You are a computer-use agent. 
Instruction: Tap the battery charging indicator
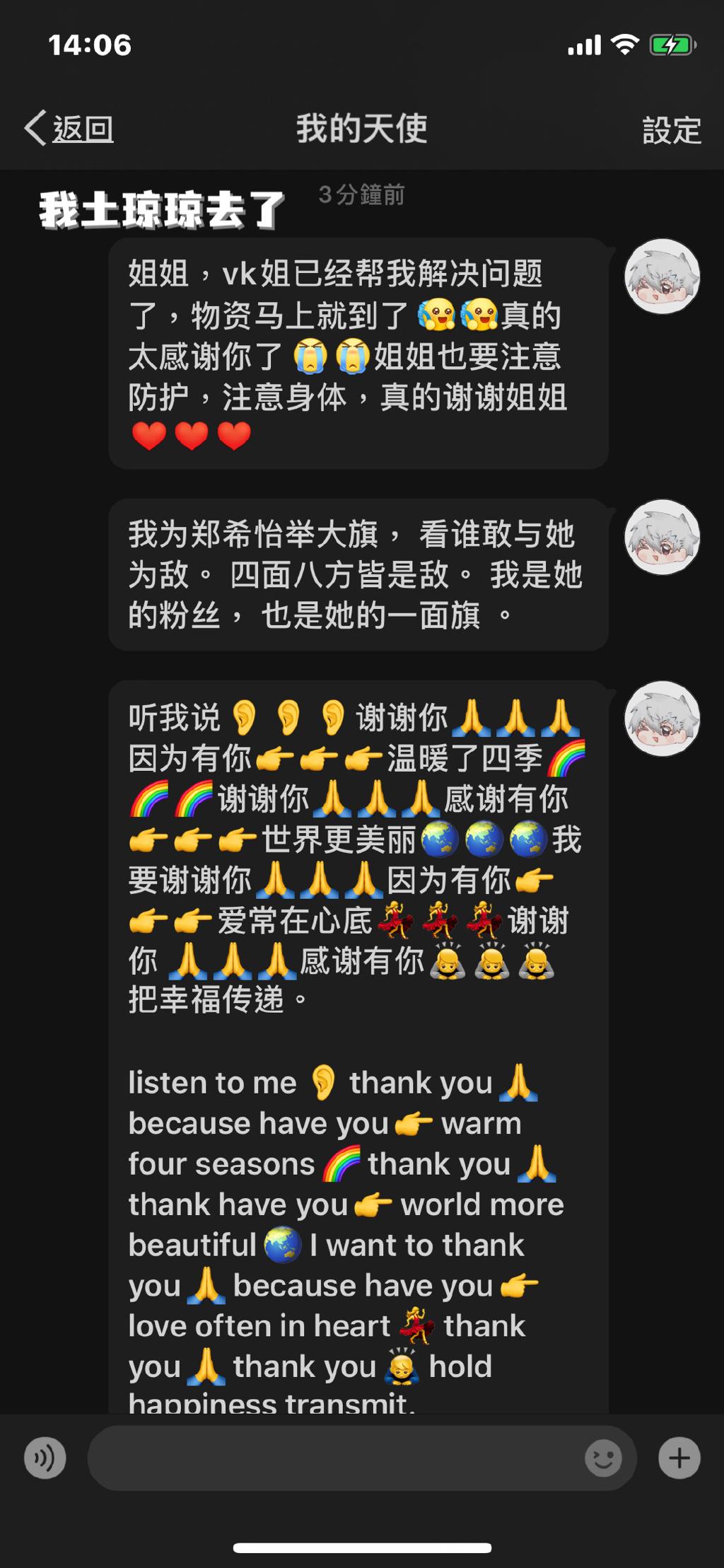(670, 45)
